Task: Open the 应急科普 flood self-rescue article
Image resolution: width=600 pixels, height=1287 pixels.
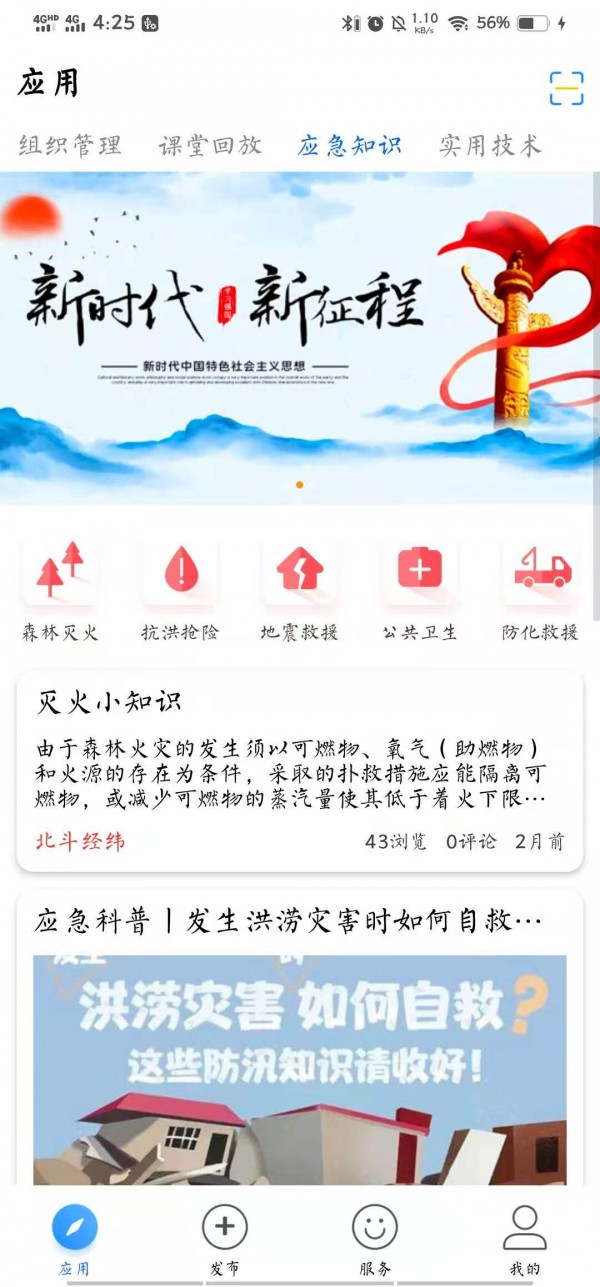Action: [300, 1038]
